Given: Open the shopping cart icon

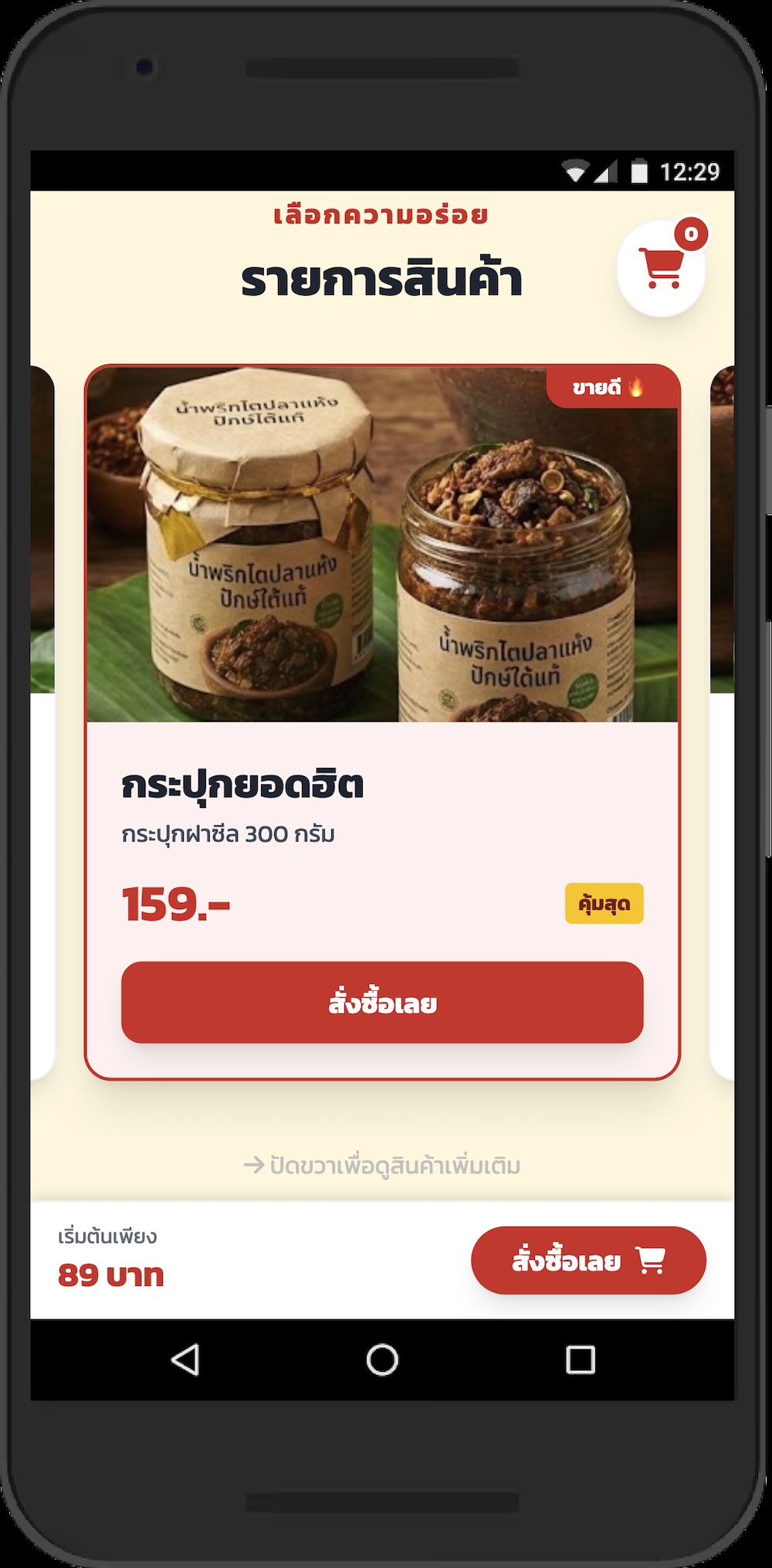Looking at the screenshot, I should coord(661,269).
